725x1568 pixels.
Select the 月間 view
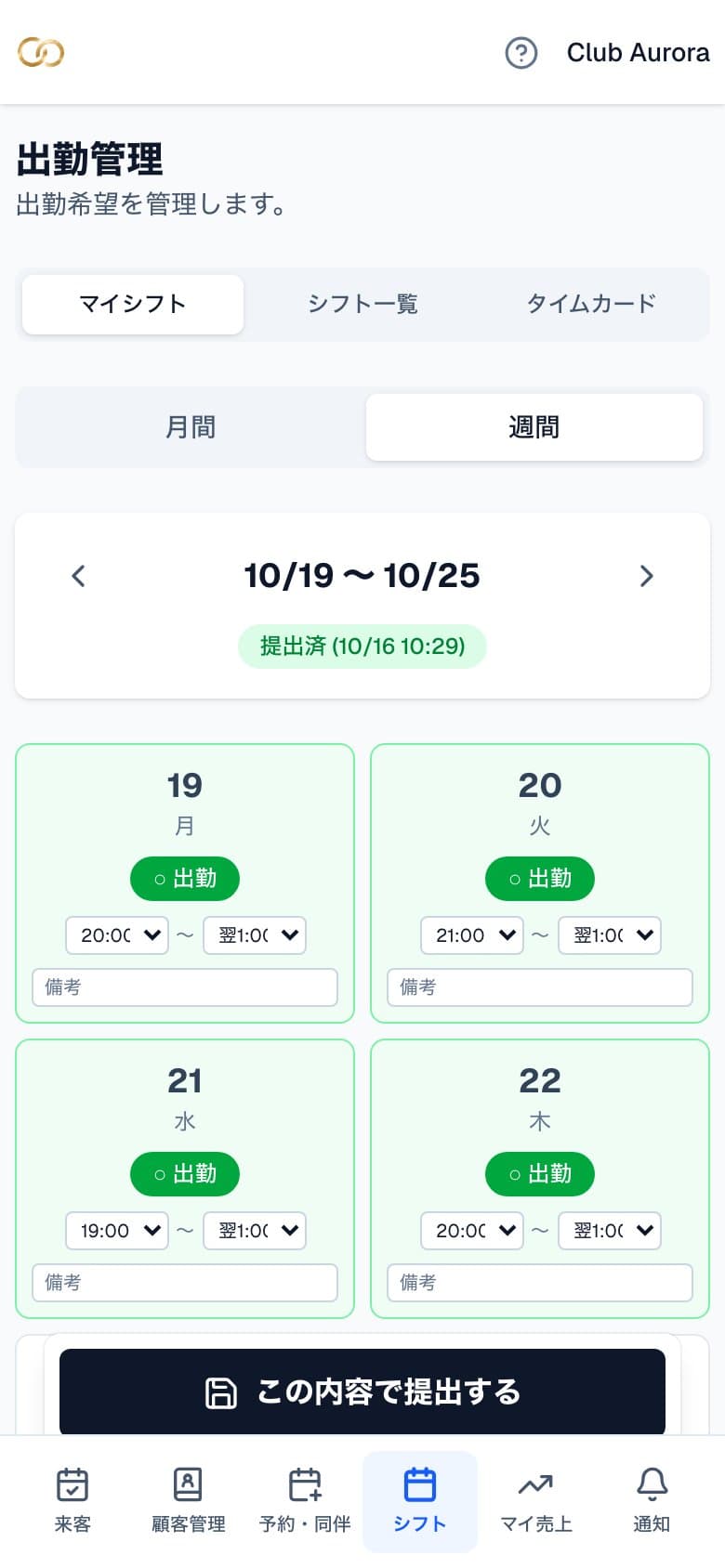coord(191,427)
